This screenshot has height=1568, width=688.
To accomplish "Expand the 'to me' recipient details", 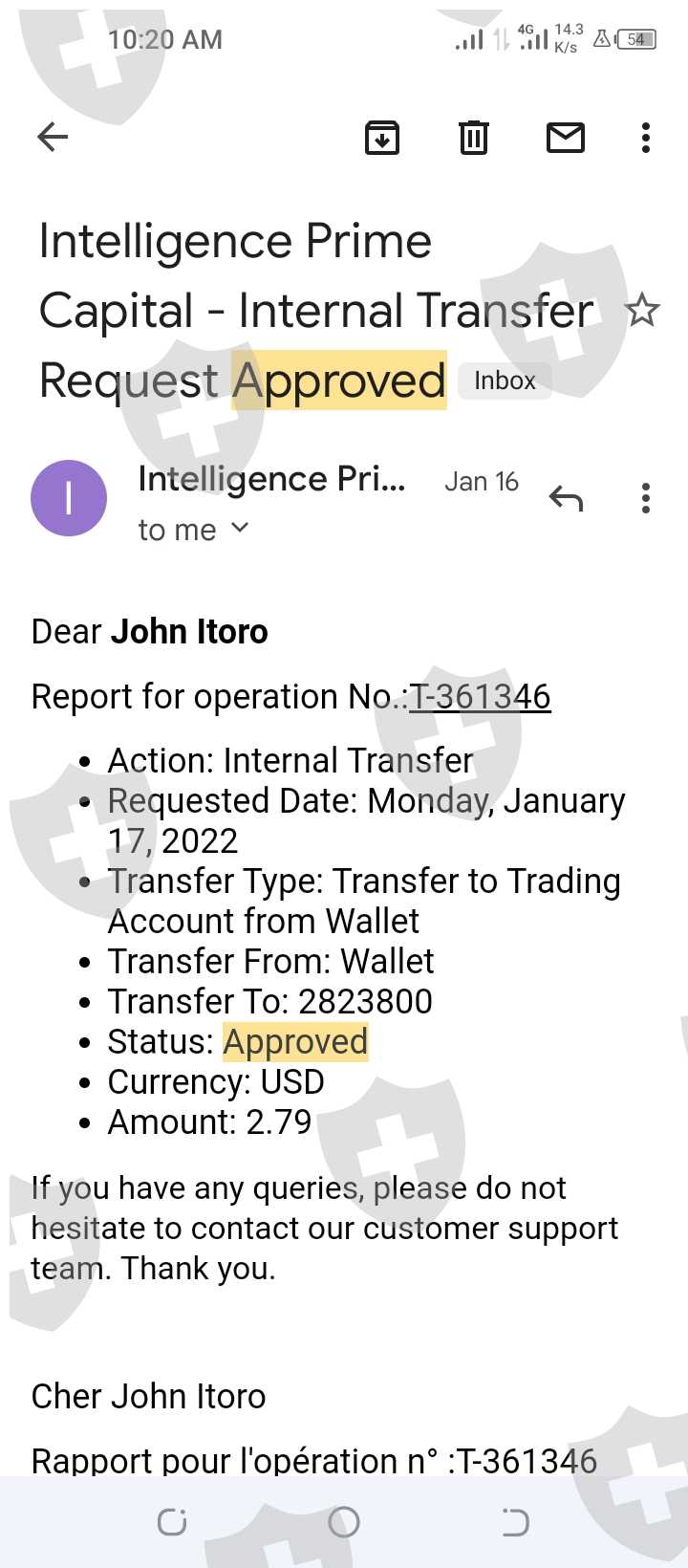I will (x=194, y=530).
